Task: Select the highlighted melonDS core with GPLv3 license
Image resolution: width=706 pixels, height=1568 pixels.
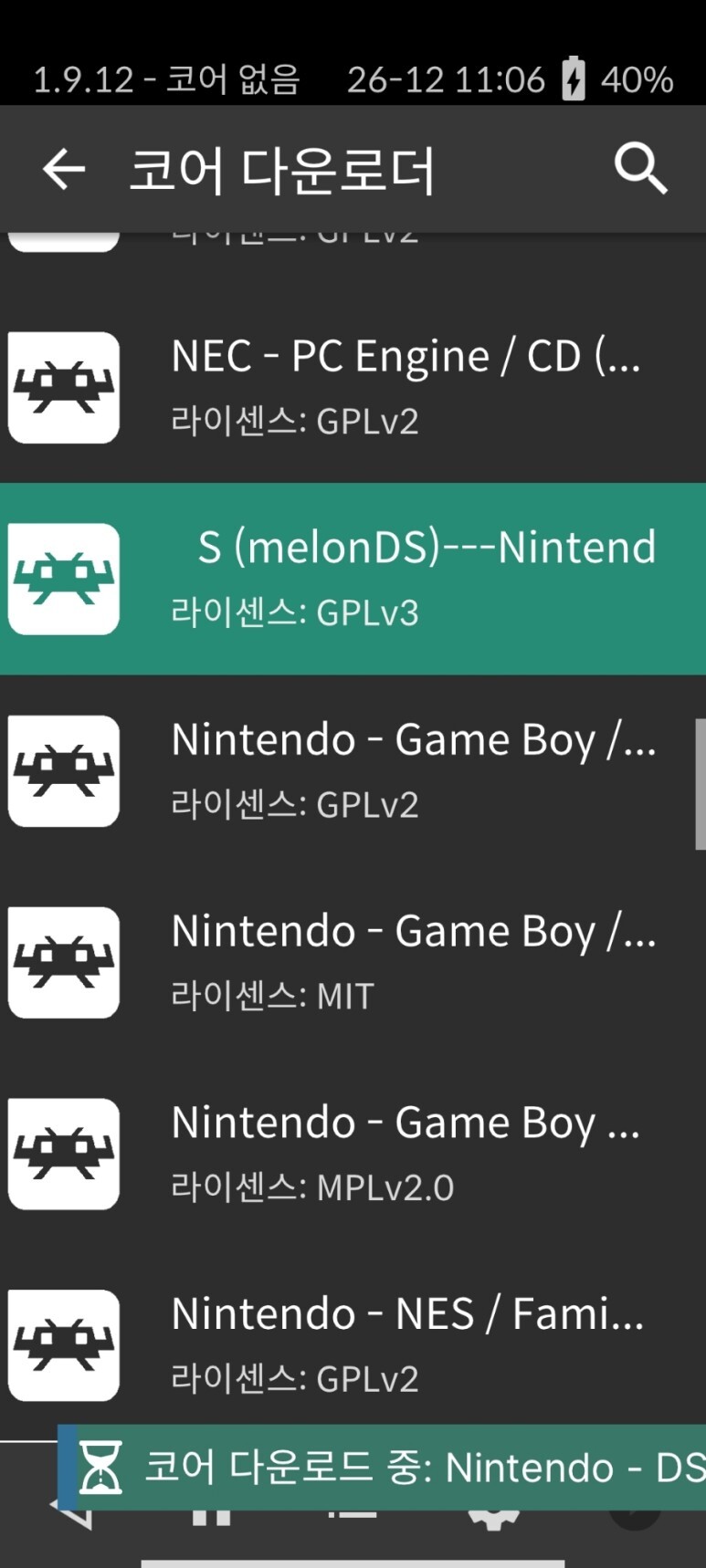Action: (353, 580)
